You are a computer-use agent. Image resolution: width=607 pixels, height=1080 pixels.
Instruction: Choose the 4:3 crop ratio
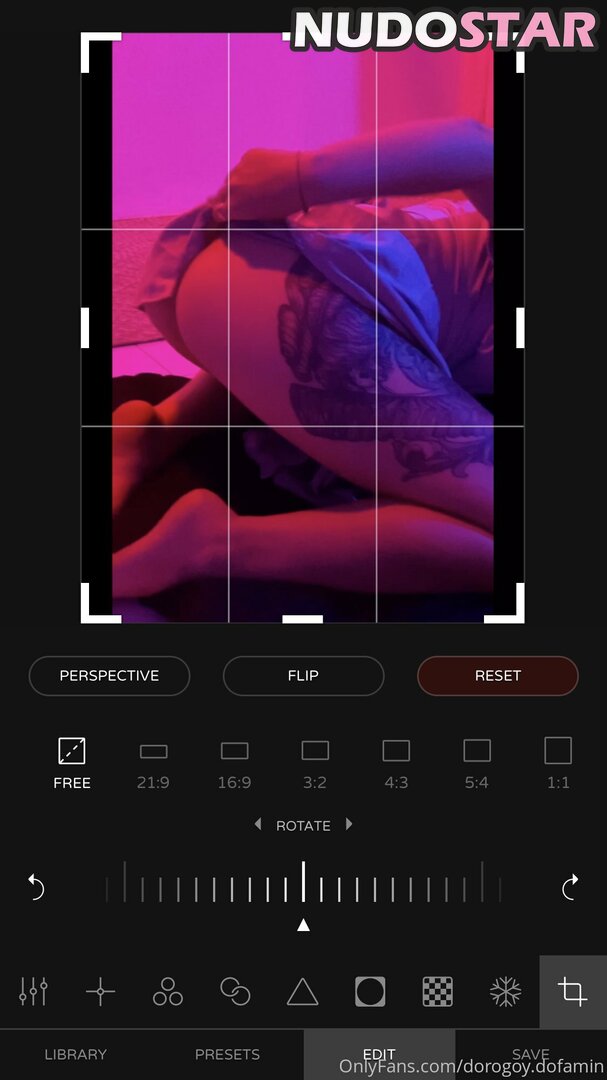click(x=396, y=763)
